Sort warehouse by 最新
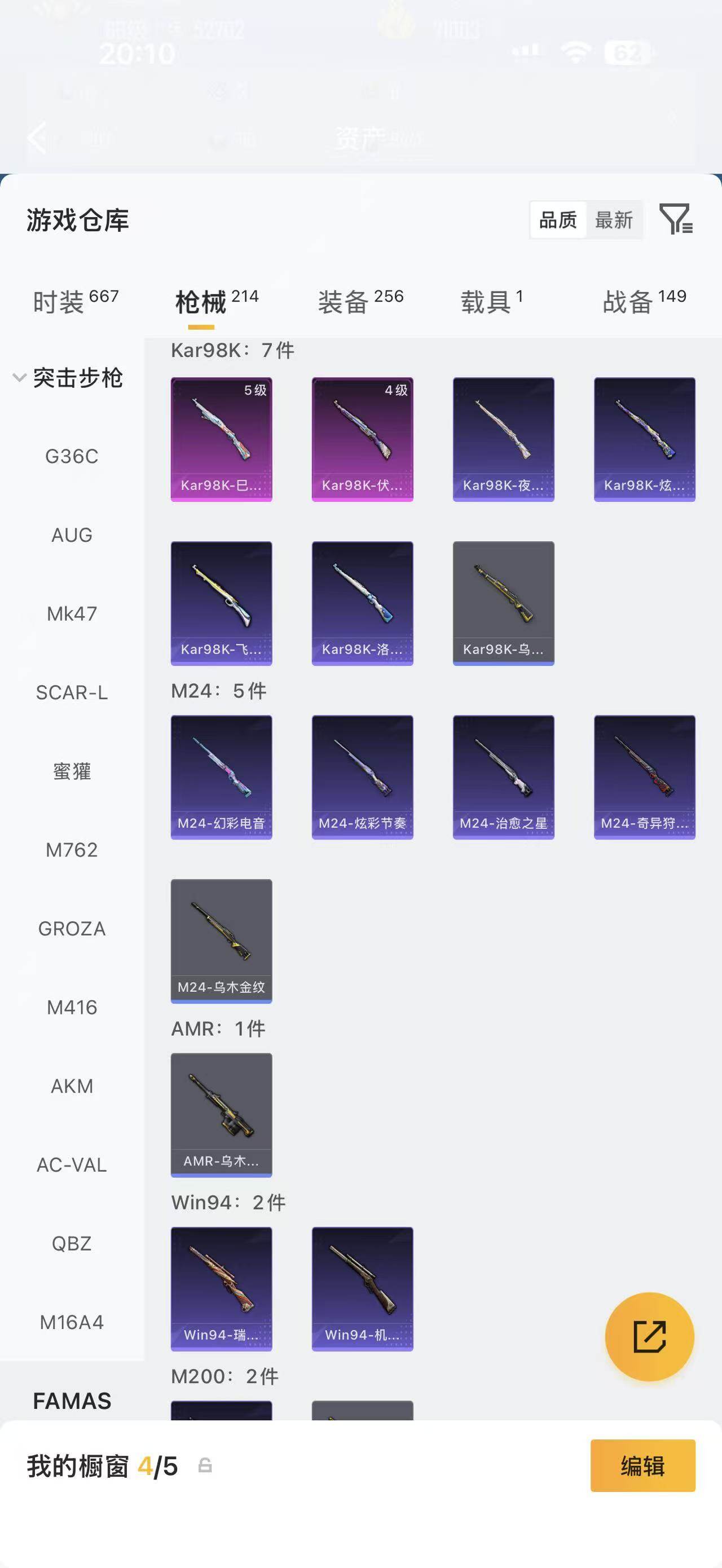The image size is (722, 1568). (614, 220)
